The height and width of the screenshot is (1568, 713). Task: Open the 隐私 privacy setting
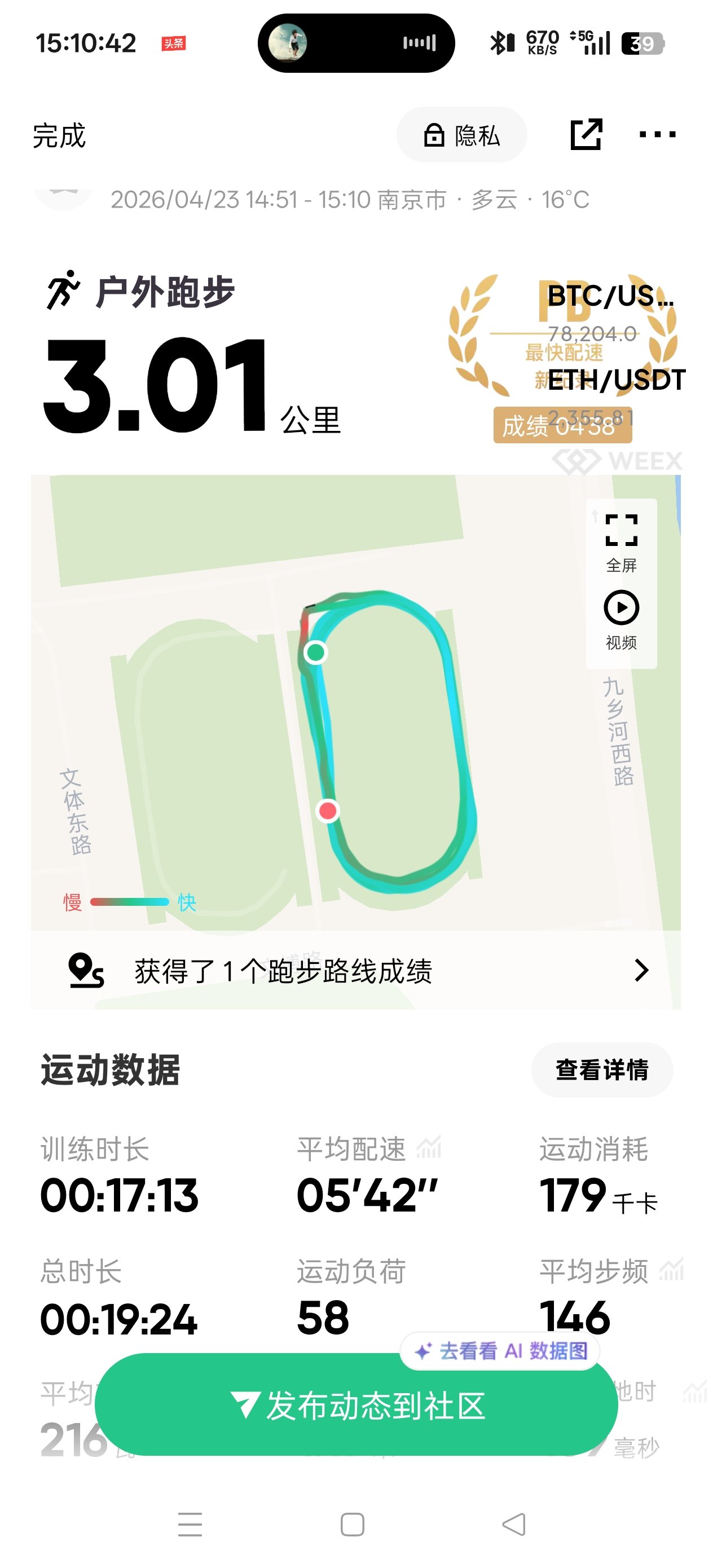pos(461,135)
